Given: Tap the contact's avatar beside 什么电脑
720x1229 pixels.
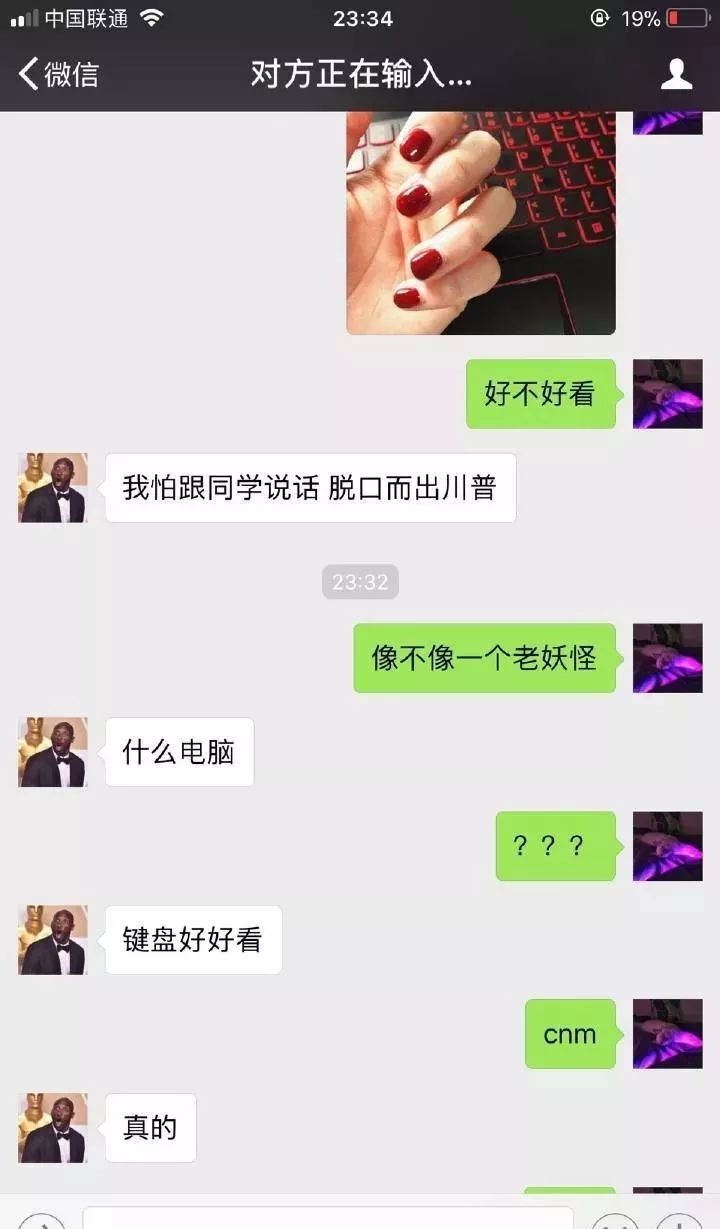Looking at the screenshot, I should (53, 752).
